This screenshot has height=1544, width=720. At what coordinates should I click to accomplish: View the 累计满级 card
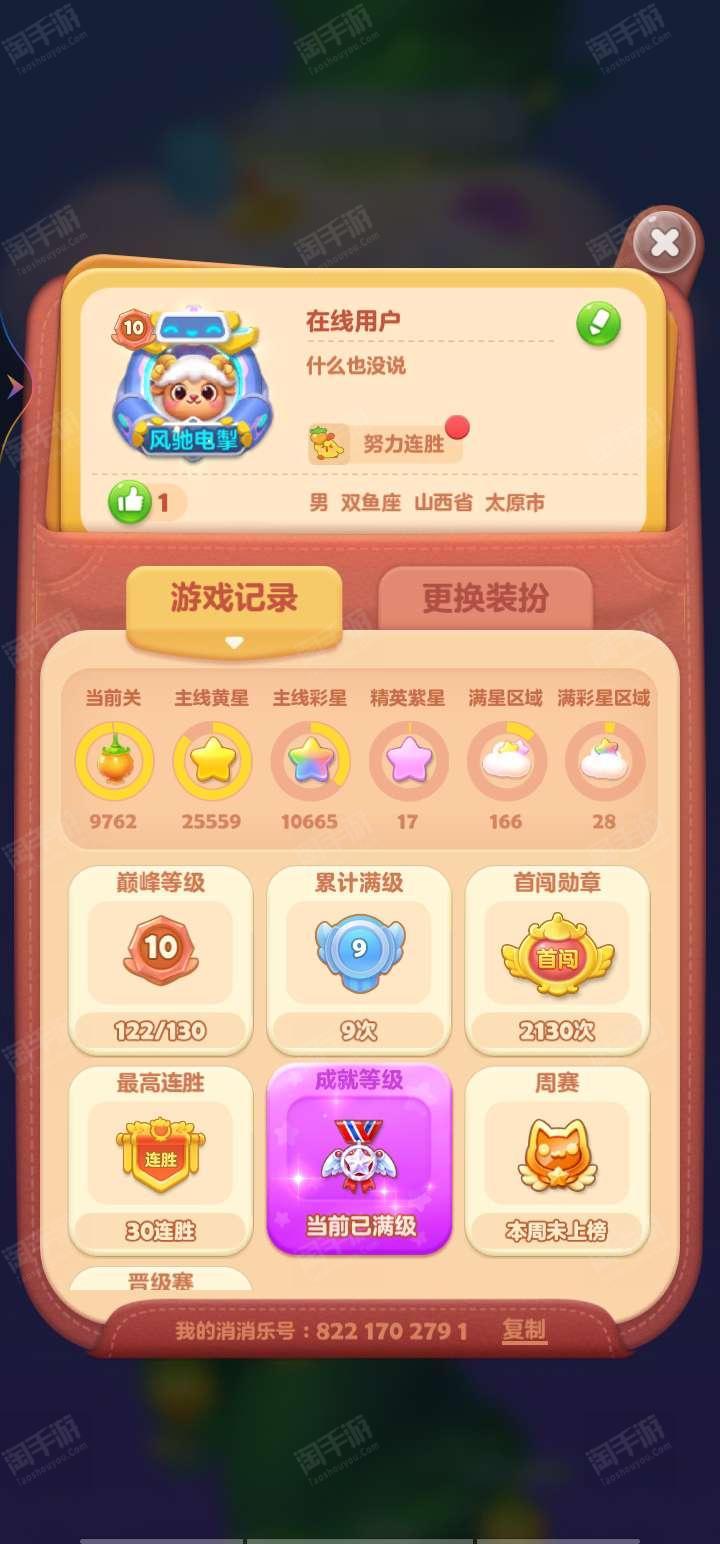pos(359,960)
